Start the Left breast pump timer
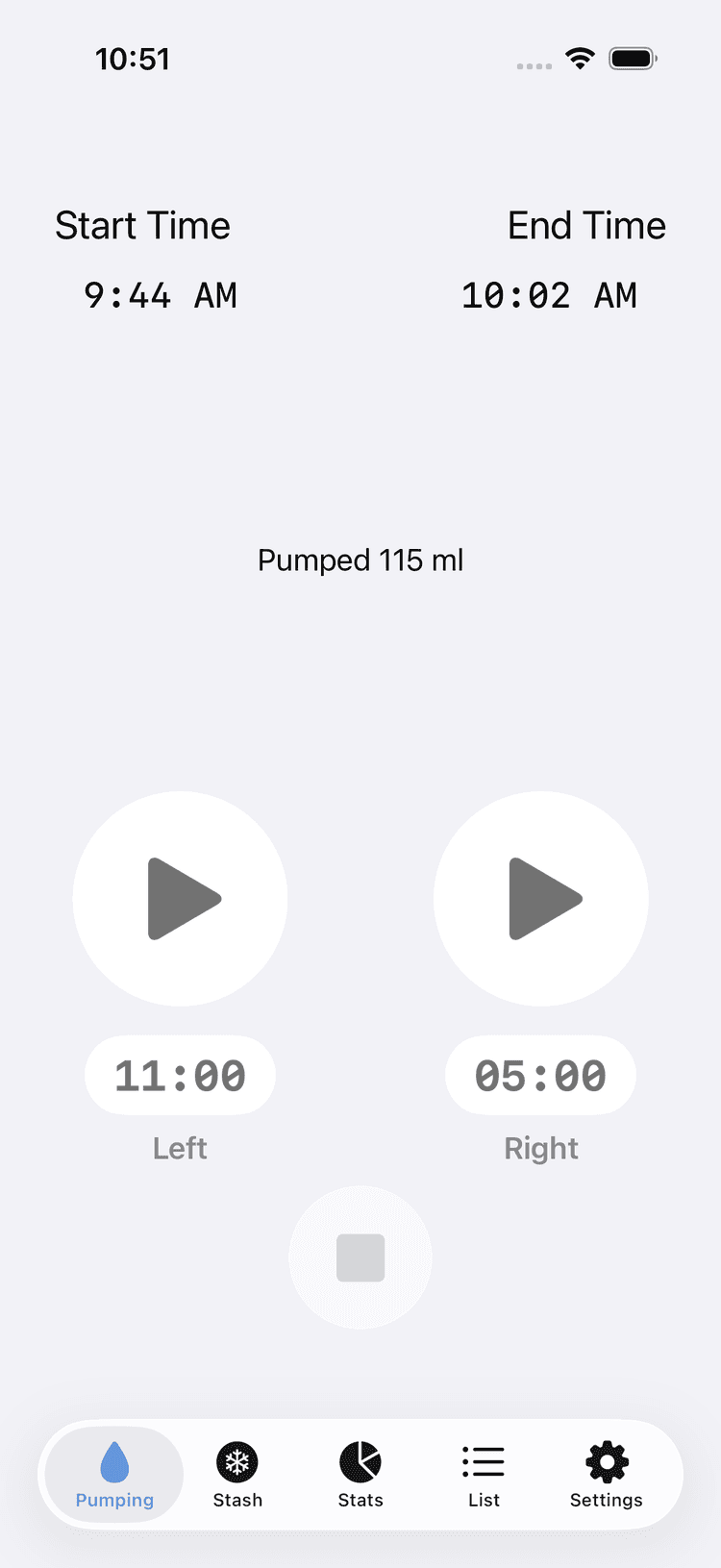Screen dimensions: 721x1568 pyautogui.click(x=180, y=898)
